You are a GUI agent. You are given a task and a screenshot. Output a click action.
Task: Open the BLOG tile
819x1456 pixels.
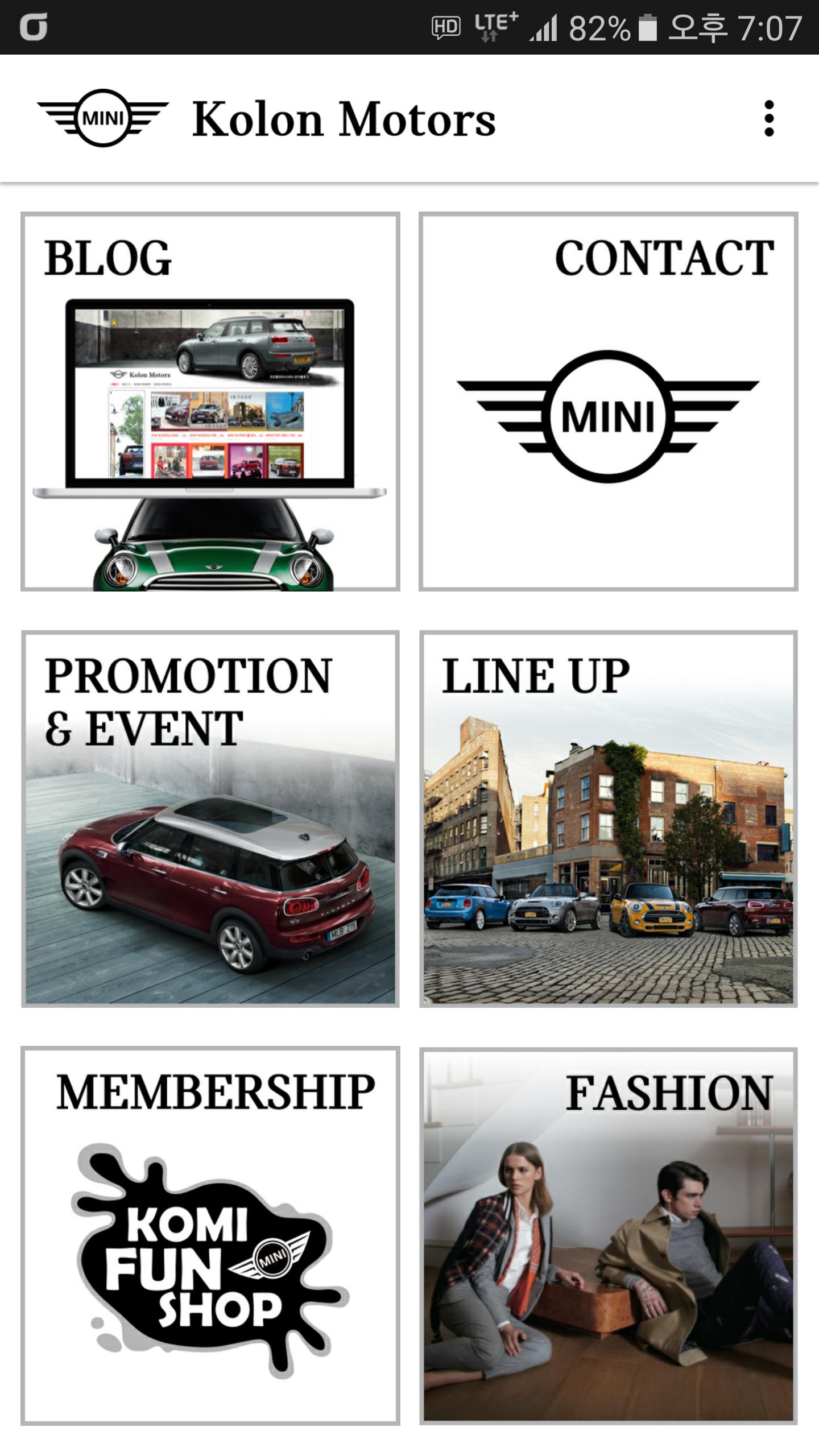coord(210,402)
